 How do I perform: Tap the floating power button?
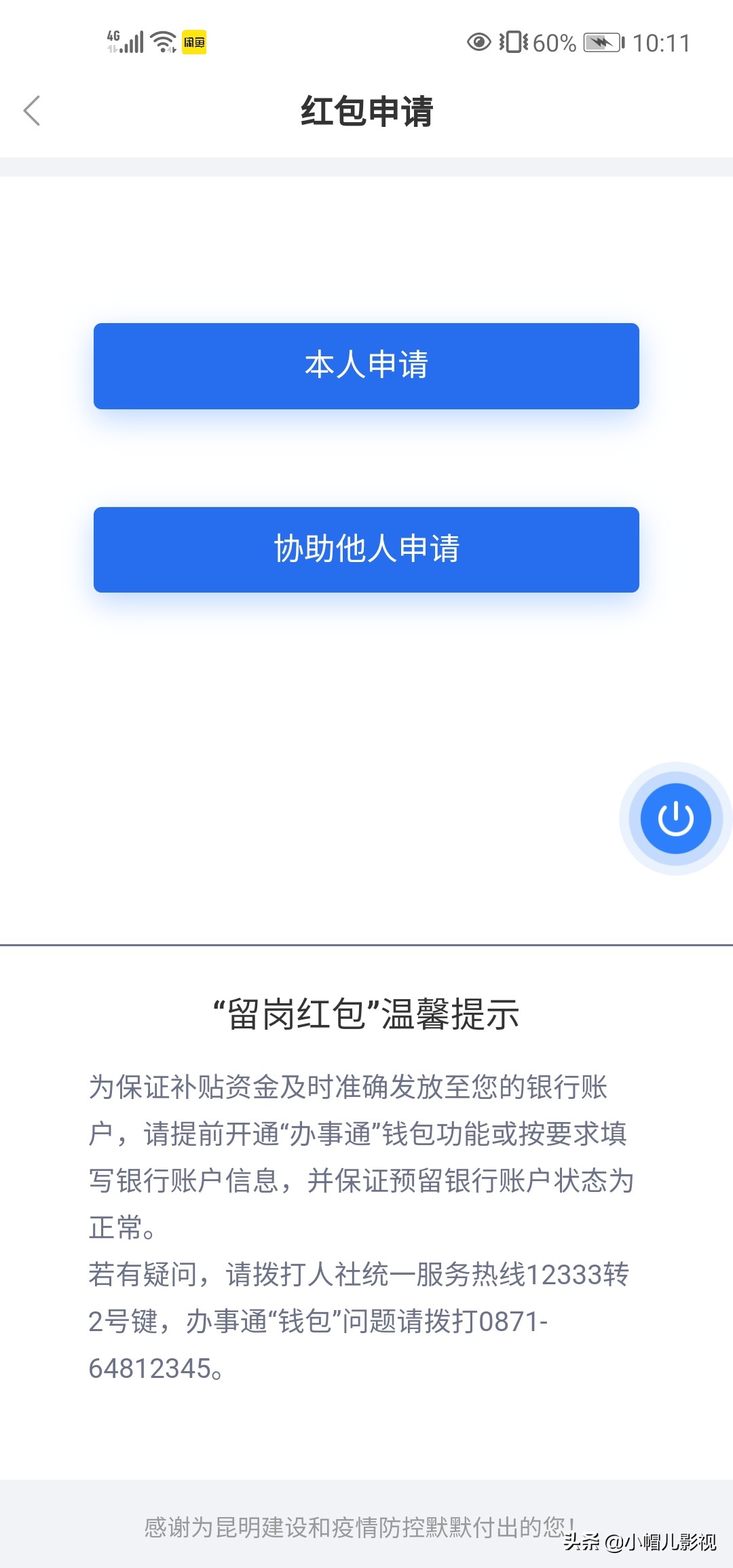[674, 819]
